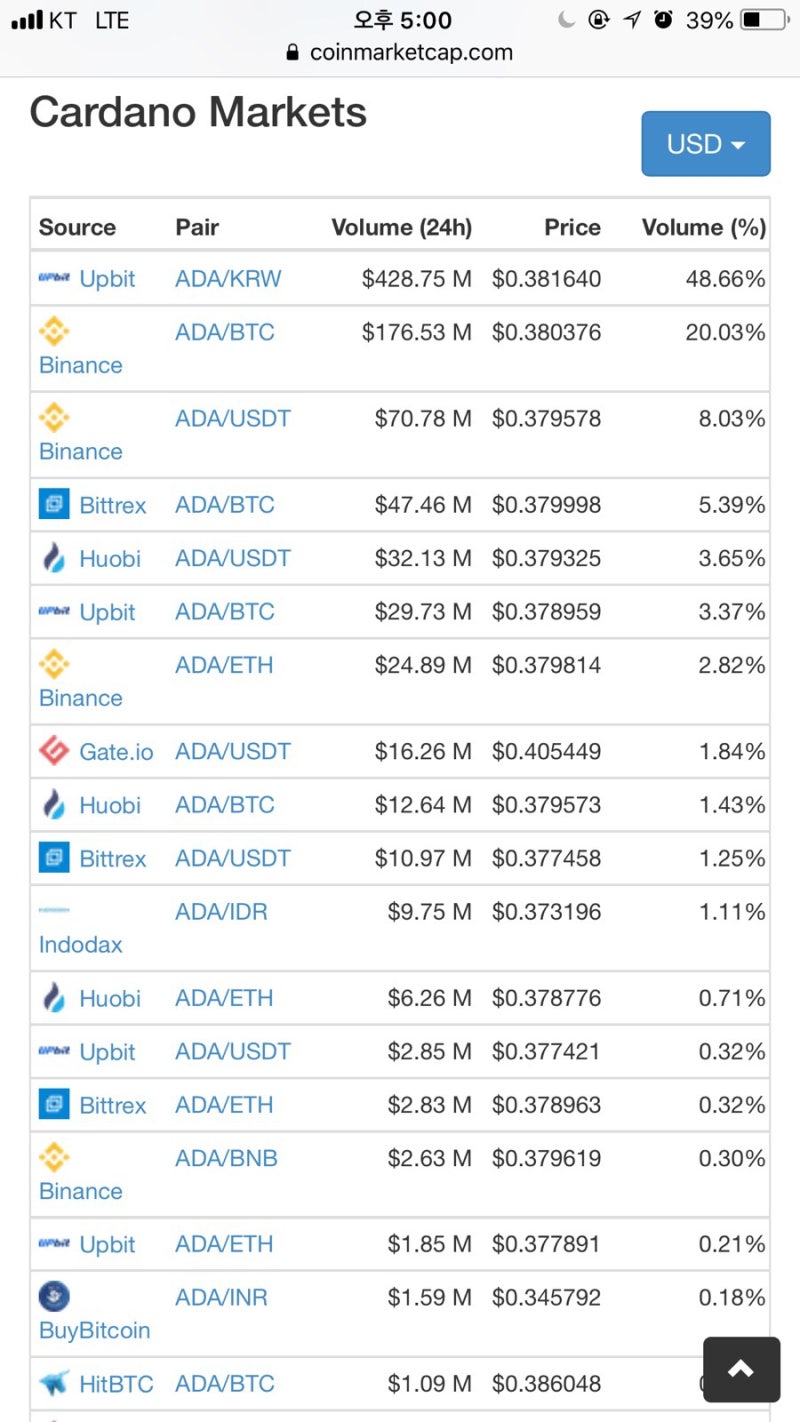Open the USD currency dropdown
Screen dimensions: 800x1422
[x=705, y=144]
